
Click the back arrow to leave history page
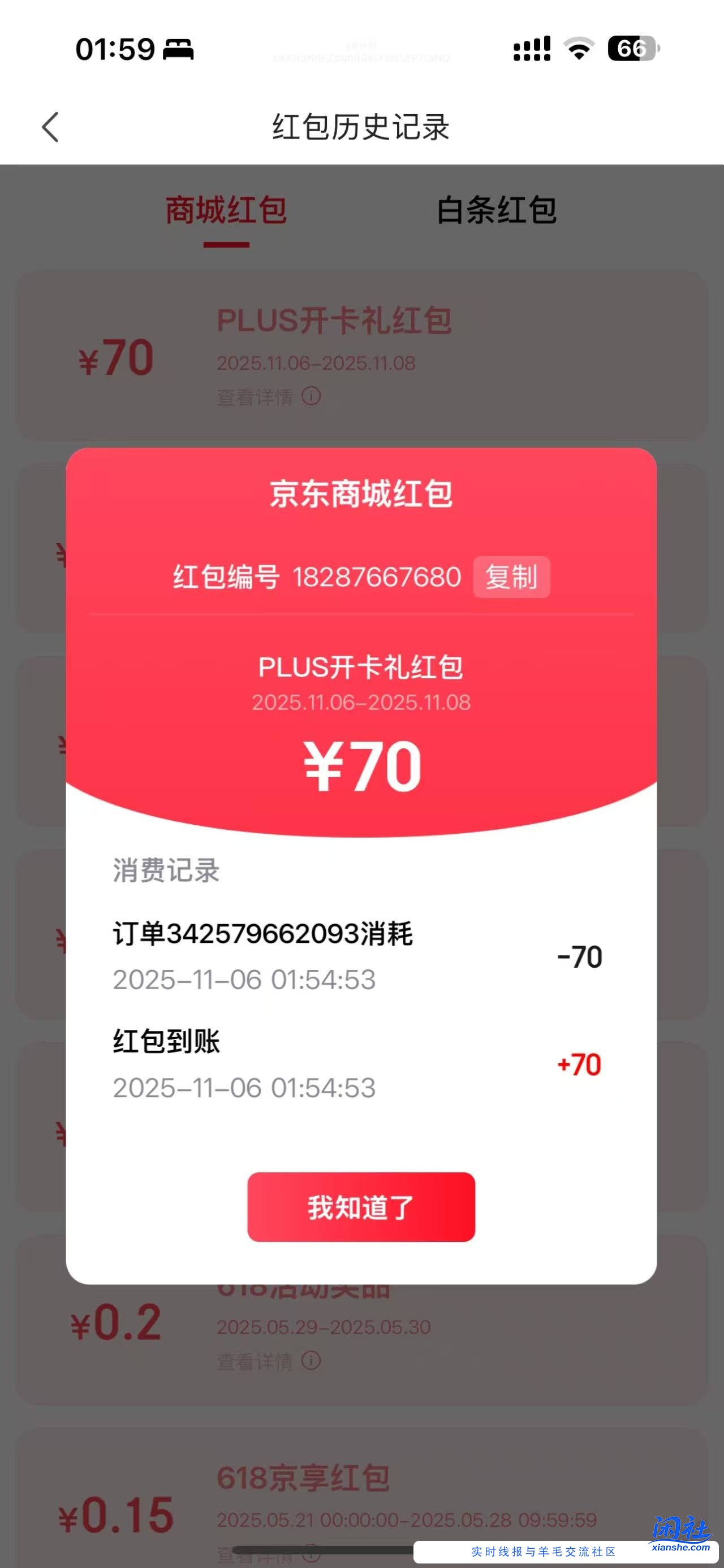coord(51,126)
